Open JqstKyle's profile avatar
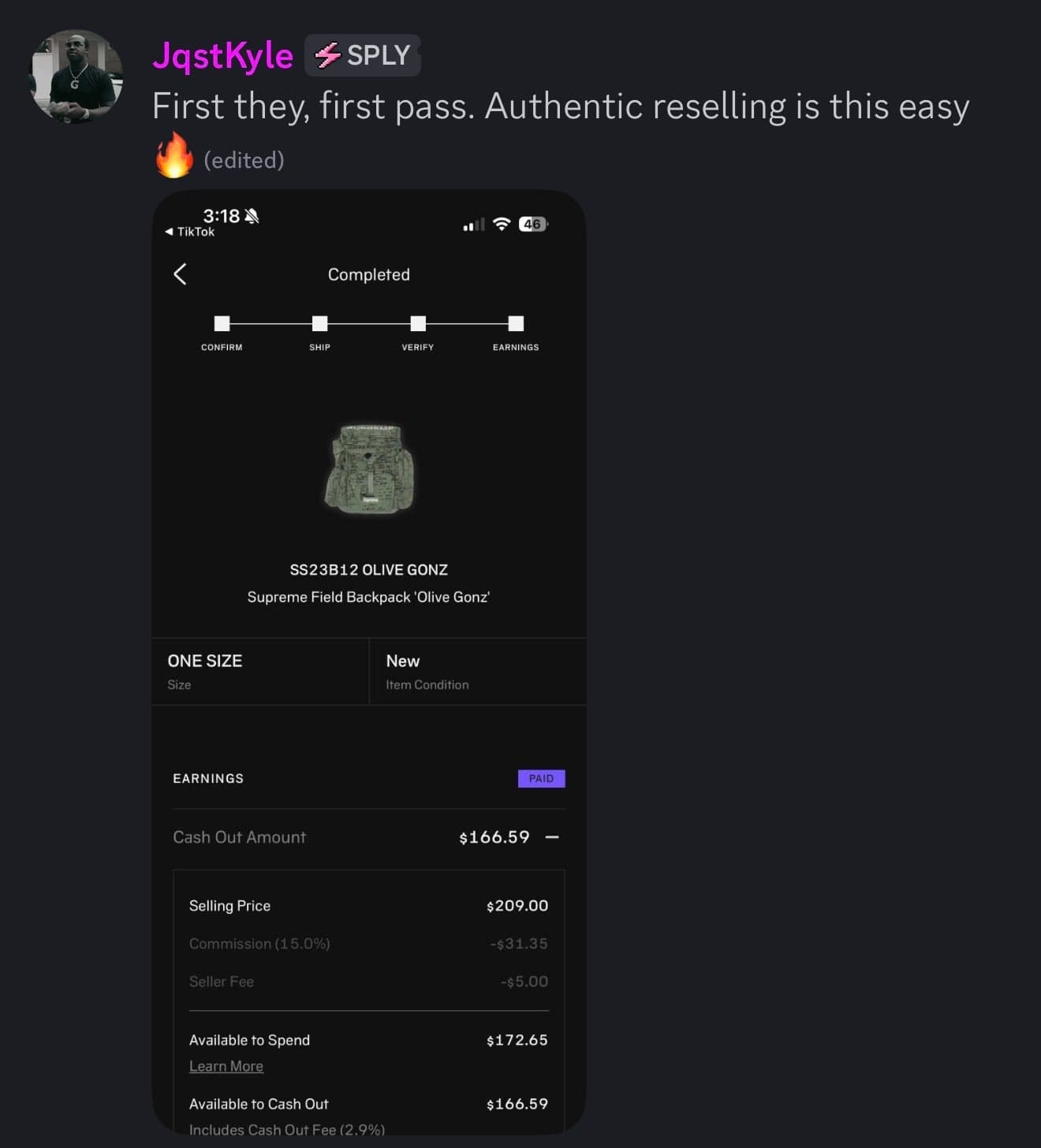 point(76,76)
